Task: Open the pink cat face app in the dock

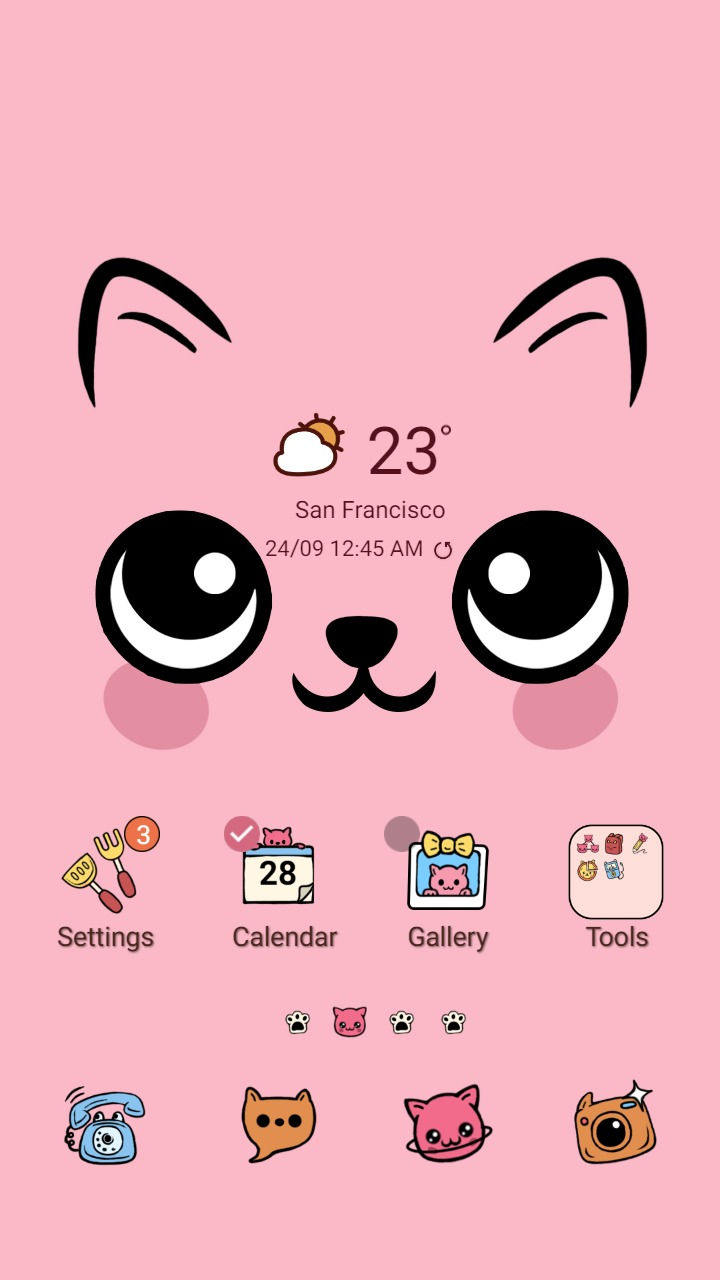Action: [443, 1122]
